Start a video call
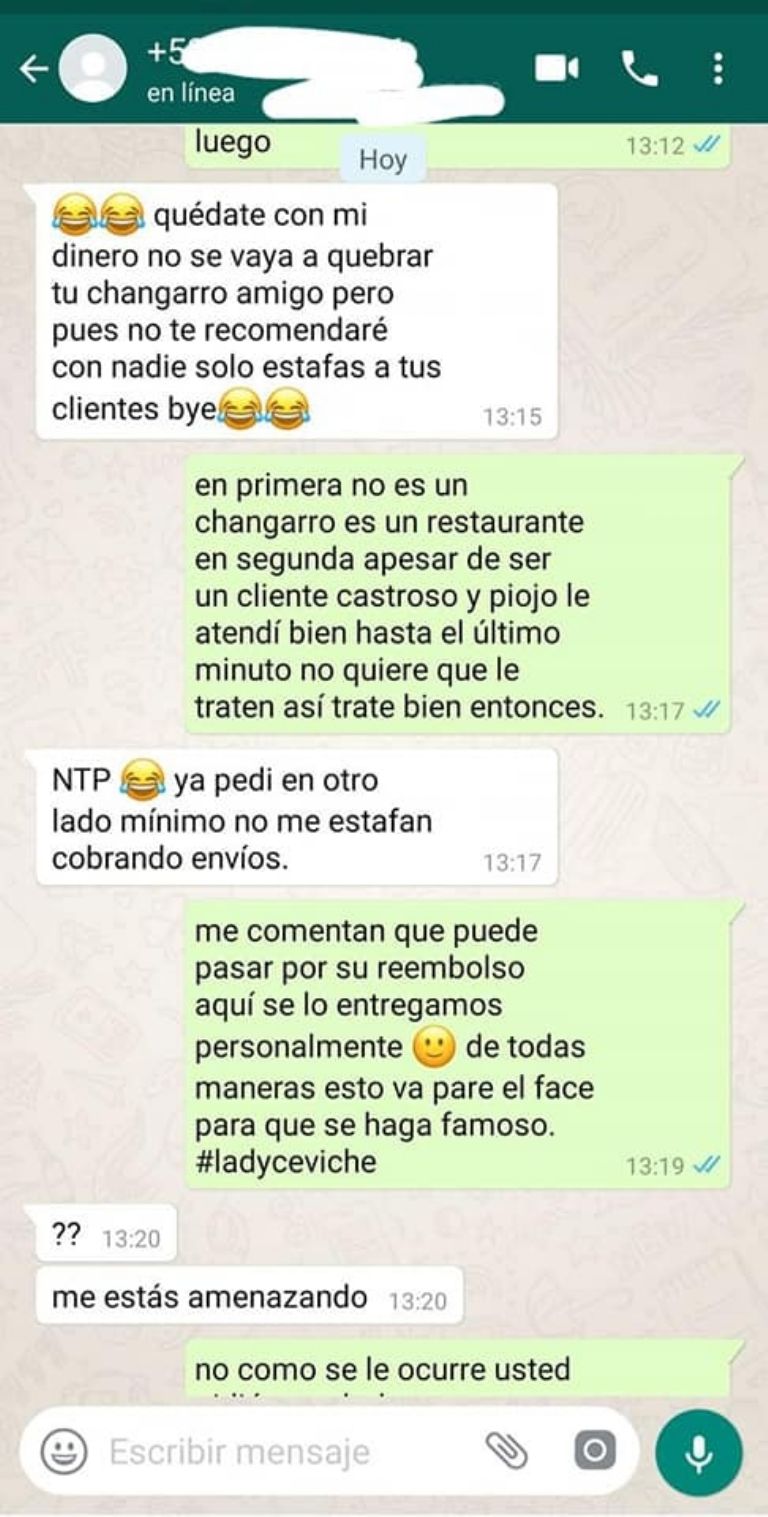Viewport: 768px width, 1517px height. coord(557,68)
